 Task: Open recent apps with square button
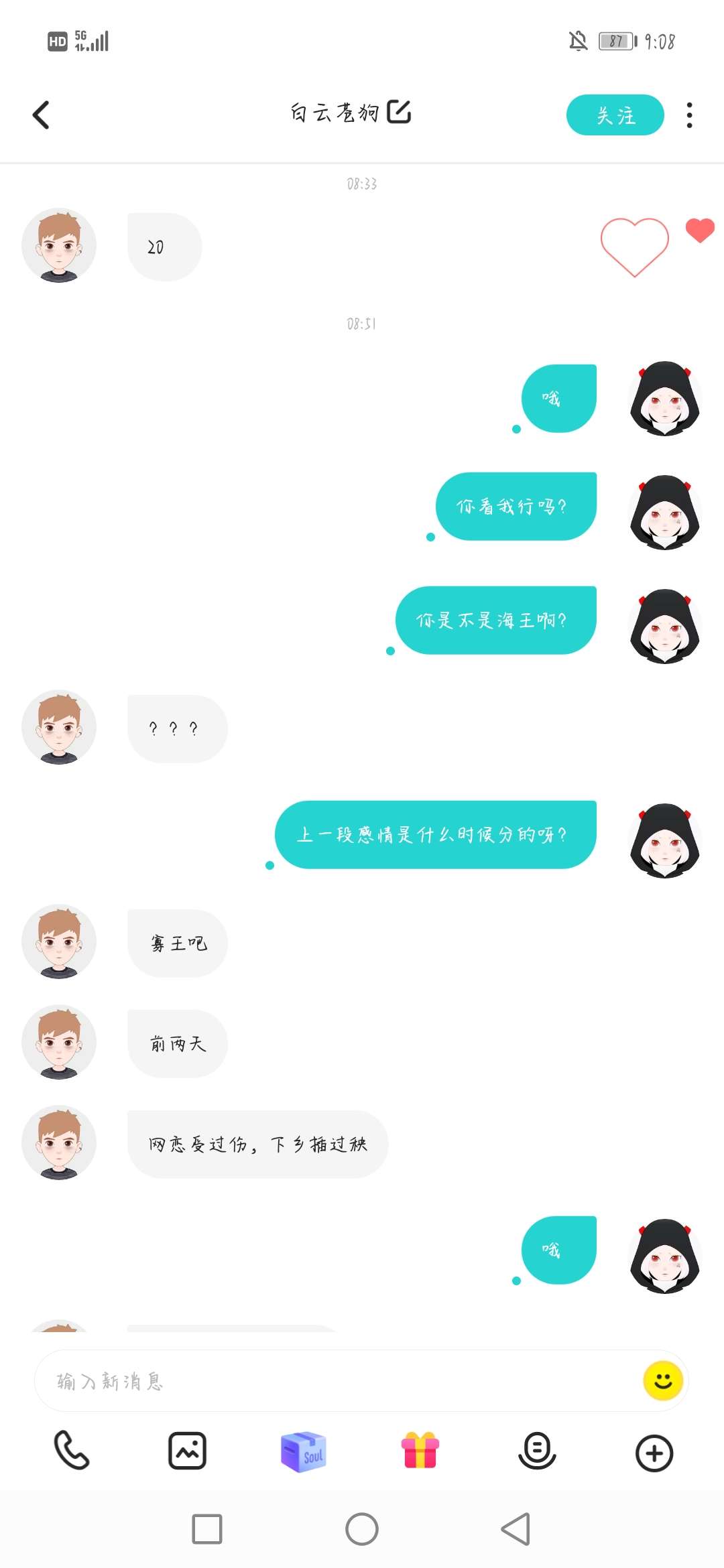click(207, 1529)
